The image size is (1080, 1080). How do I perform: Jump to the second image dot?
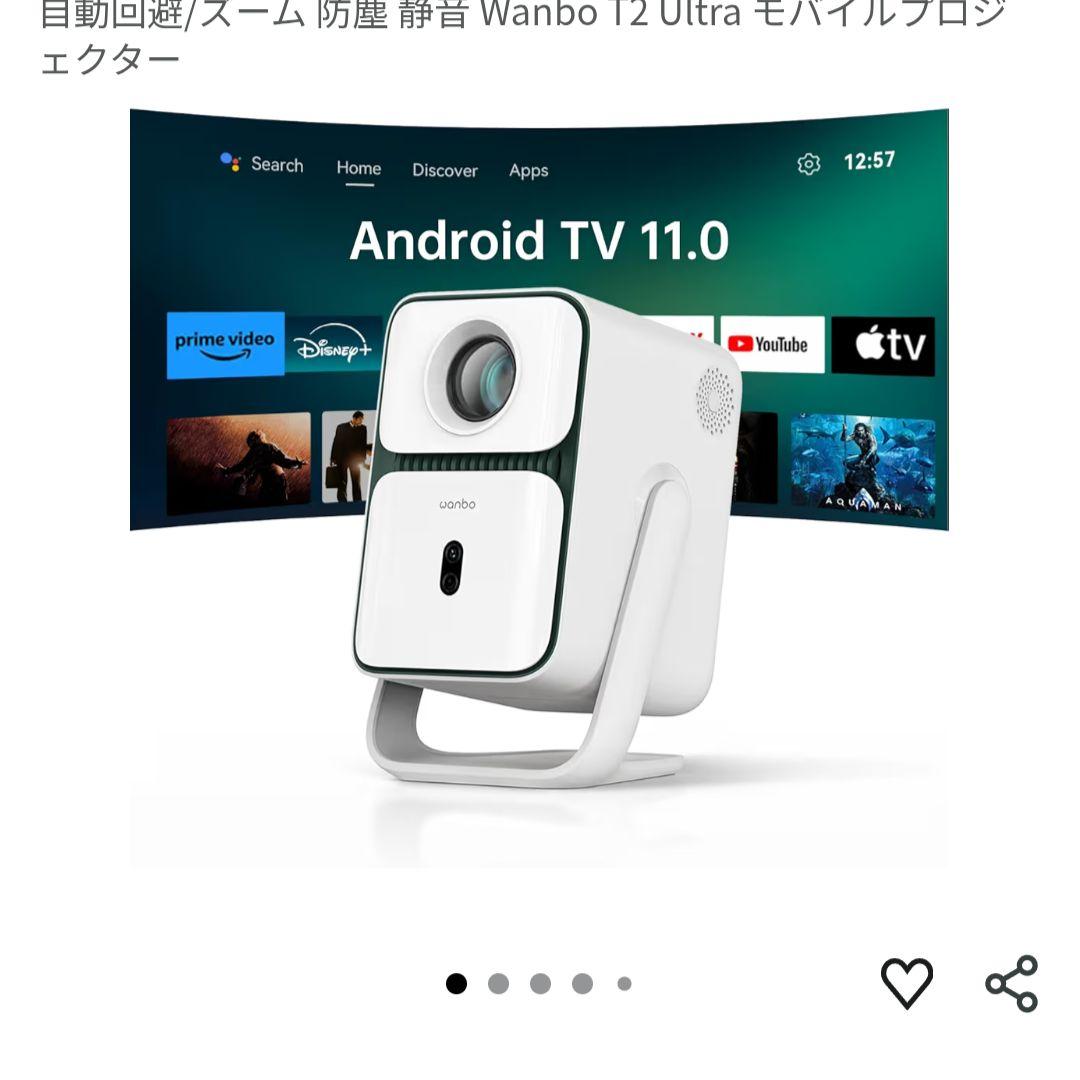498,984
